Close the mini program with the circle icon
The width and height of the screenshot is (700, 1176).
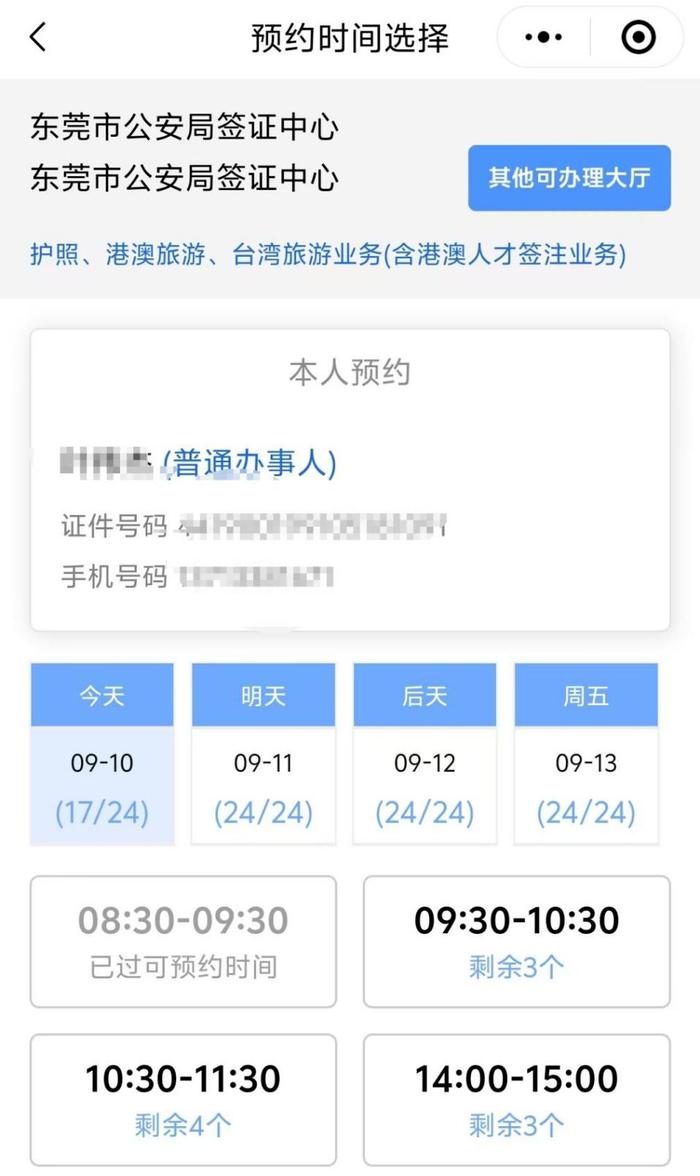click(x=638, y=37)
